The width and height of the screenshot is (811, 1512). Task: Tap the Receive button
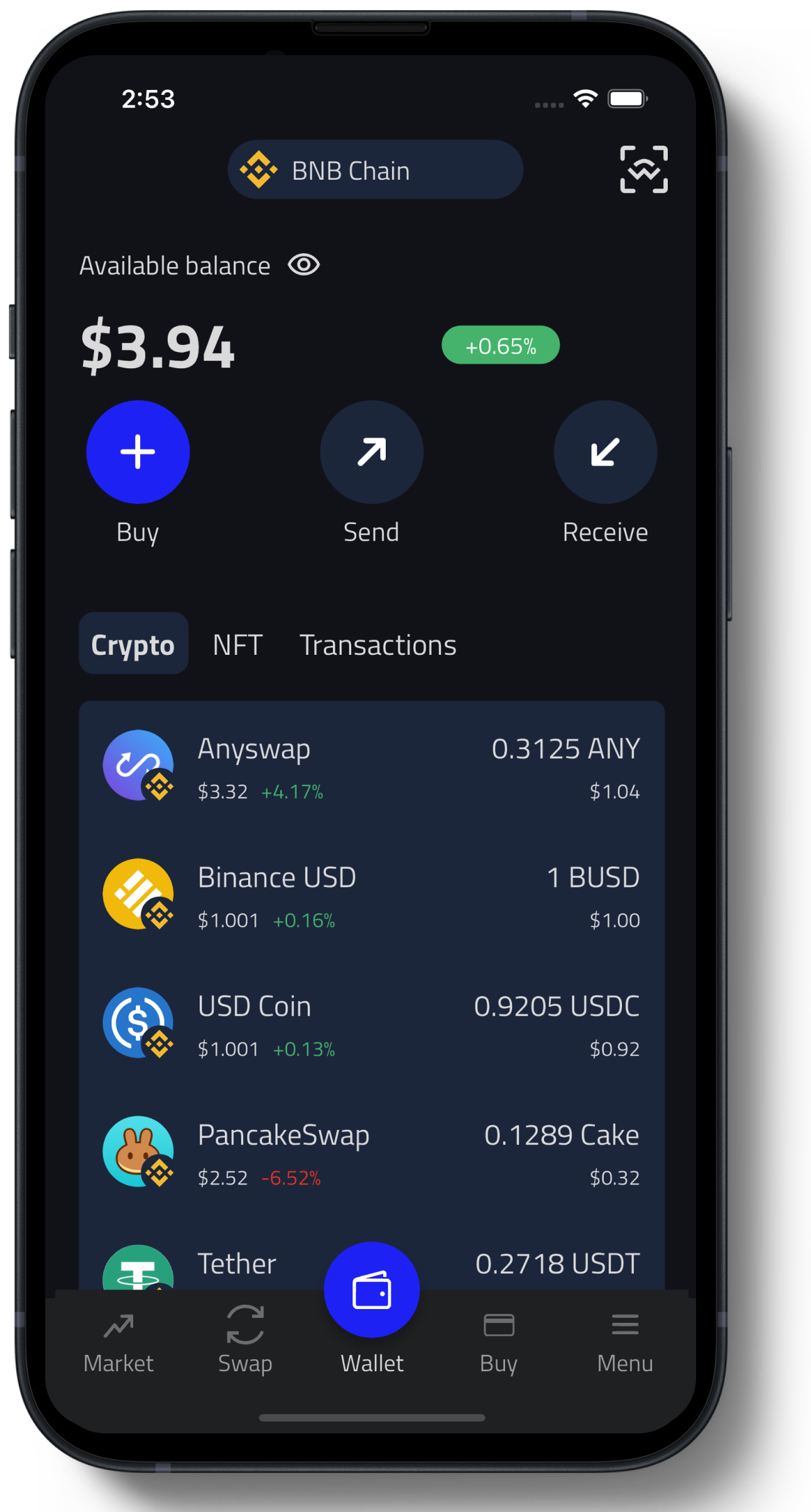[x=605, y=452]
